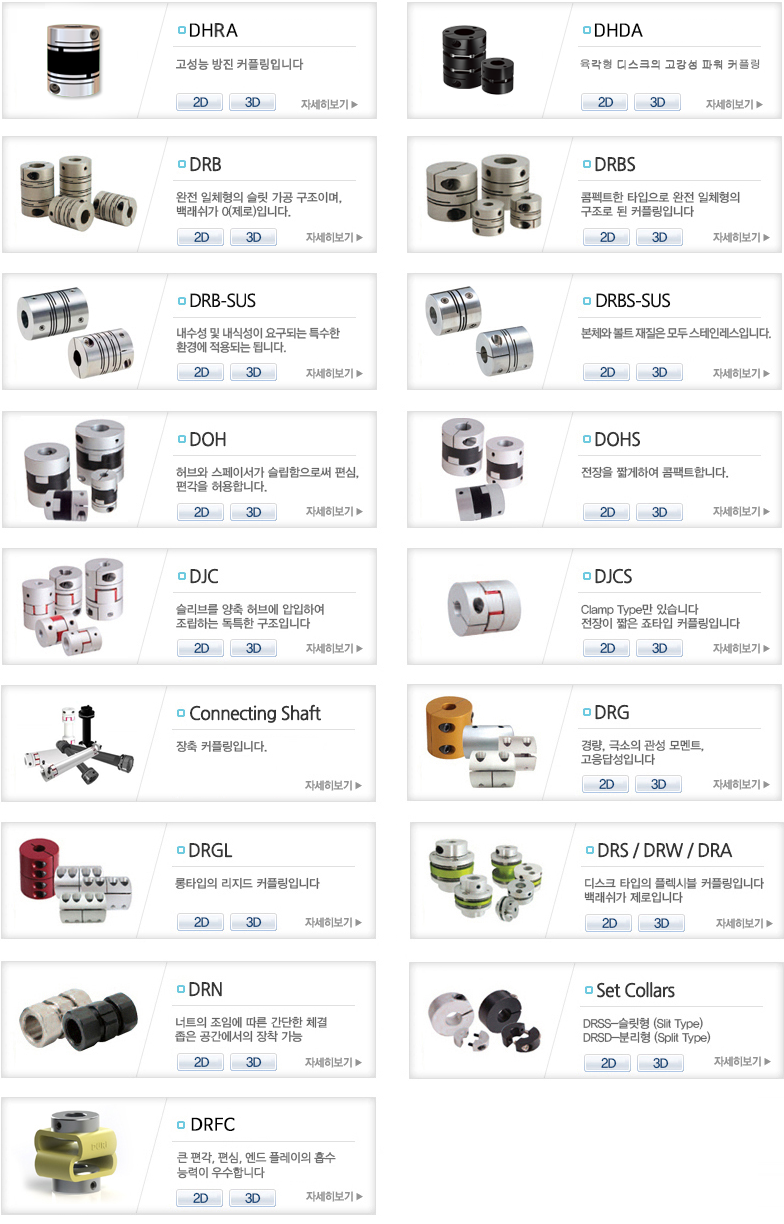Open 3D model for DRGL
784x1224 pixels.
click(253, 922)
